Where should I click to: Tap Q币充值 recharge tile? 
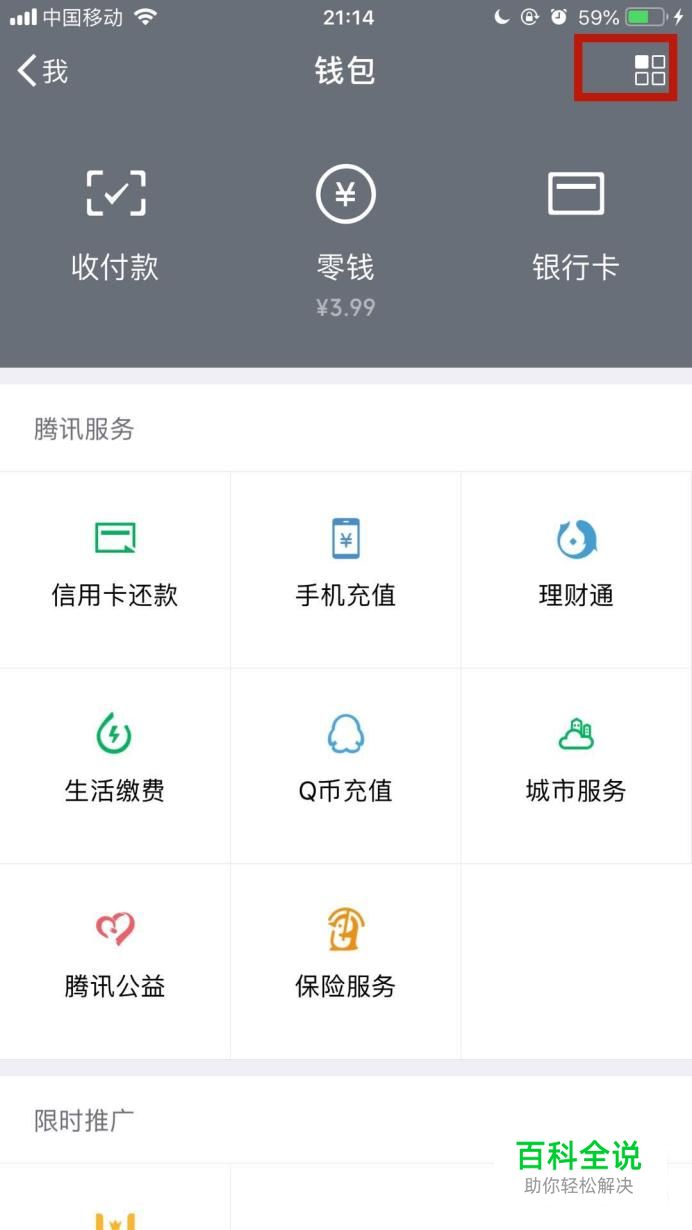(x=345, y=764)
